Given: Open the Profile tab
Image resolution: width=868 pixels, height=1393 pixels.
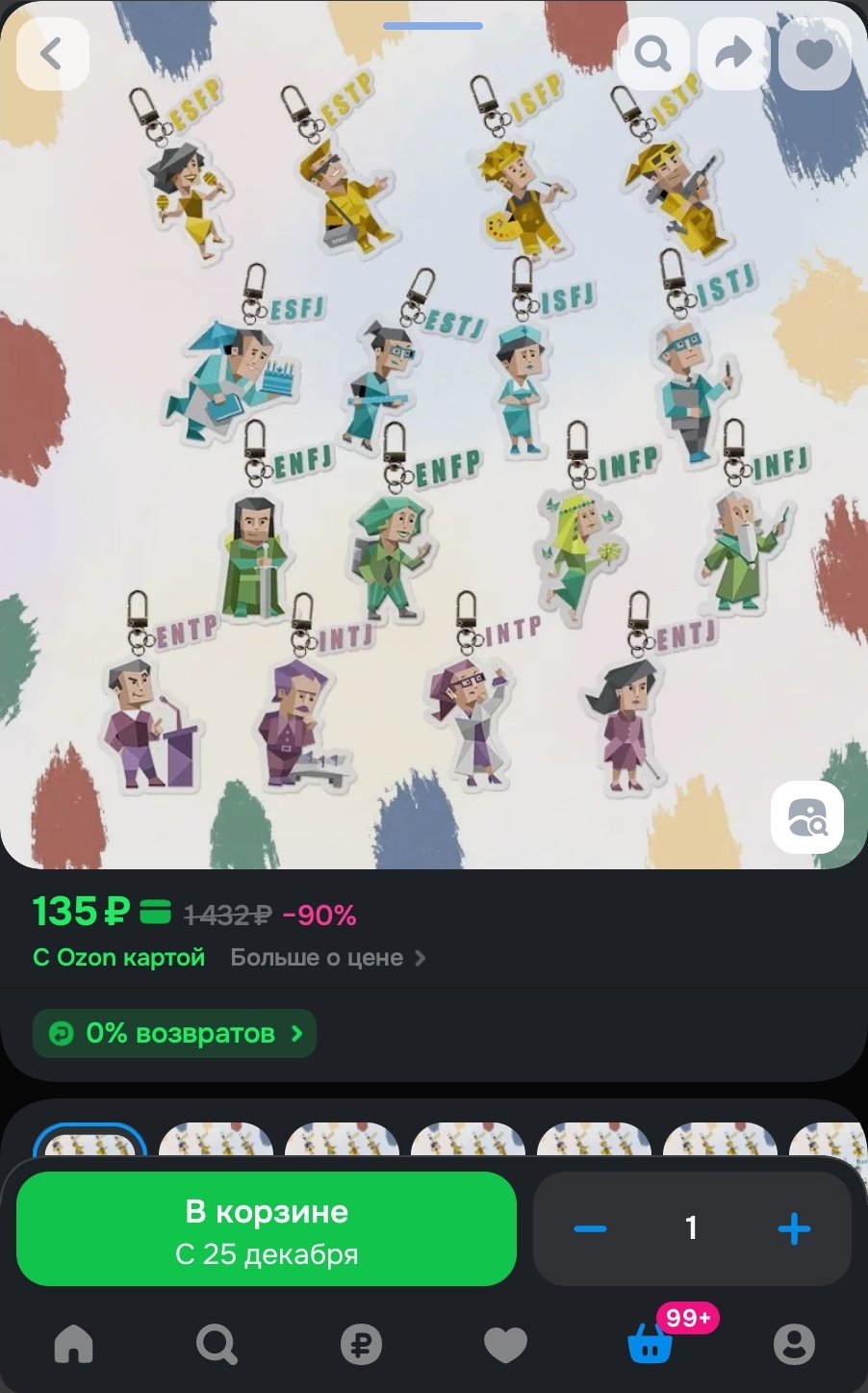Looking at the screenshot, I should click(794, 1344).
